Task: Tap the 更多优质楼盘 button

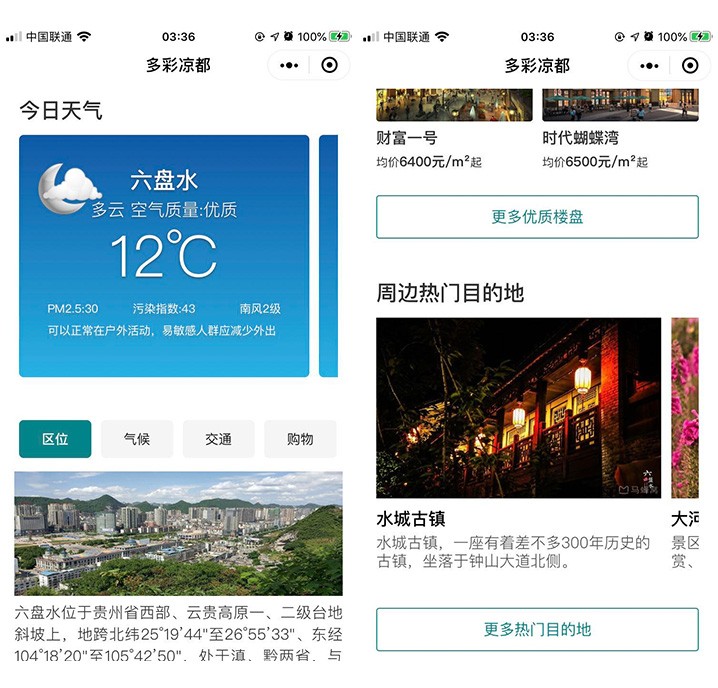Action: [537, 217]
